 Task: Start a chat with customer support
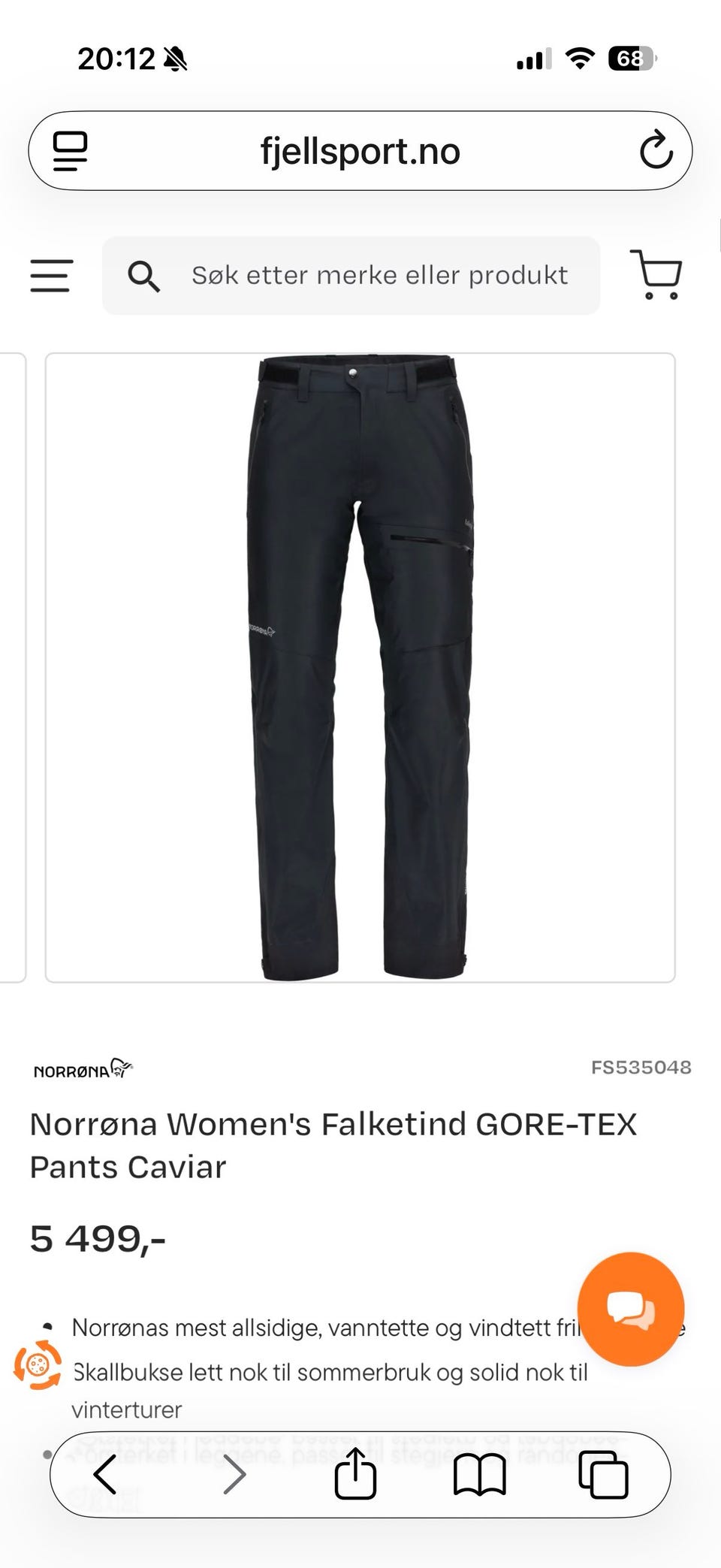click(631, 1310)
